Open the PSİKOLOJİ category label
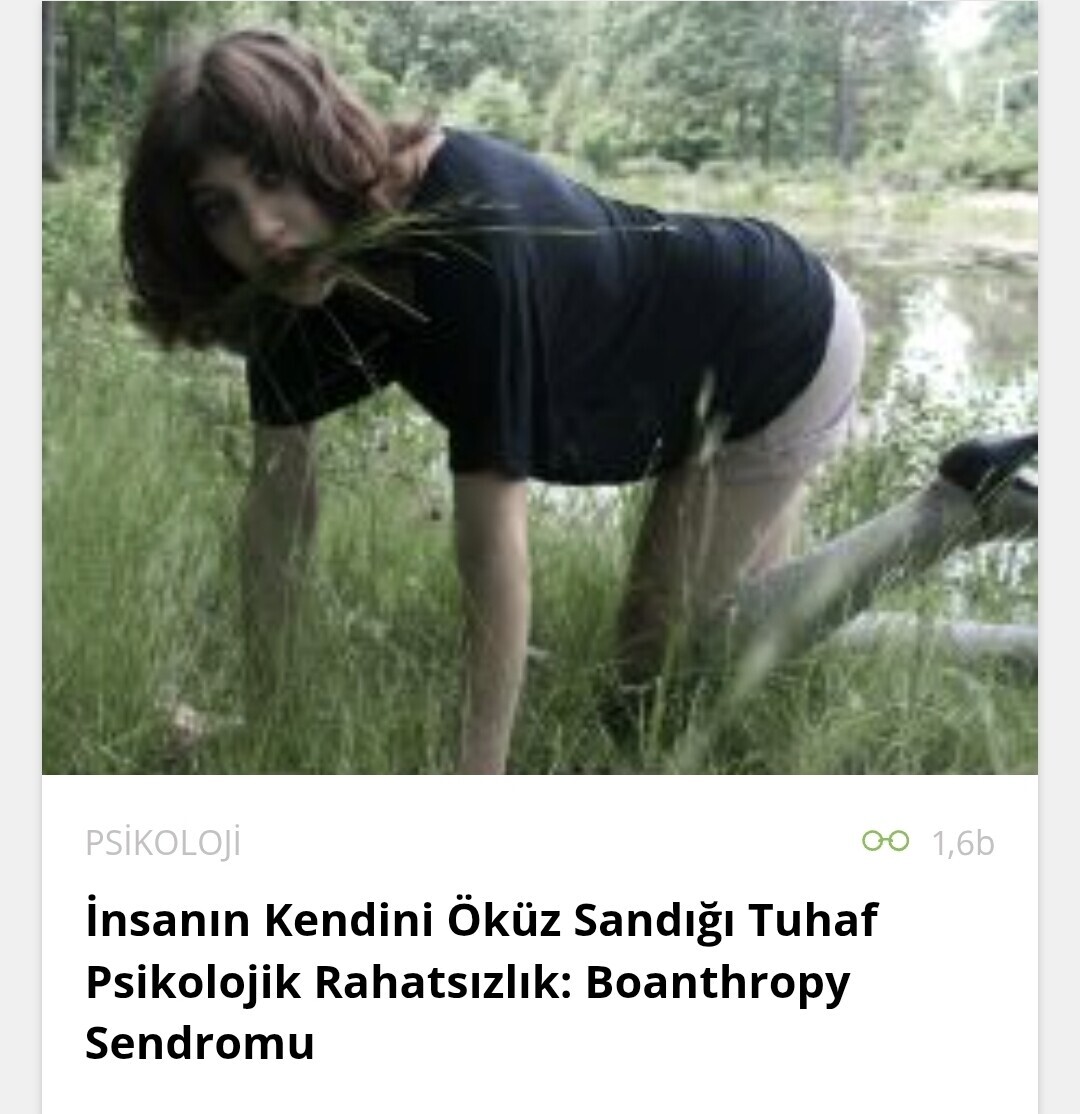The width and height of the screenshot is (1080, 1114). (x=163, y=843)
